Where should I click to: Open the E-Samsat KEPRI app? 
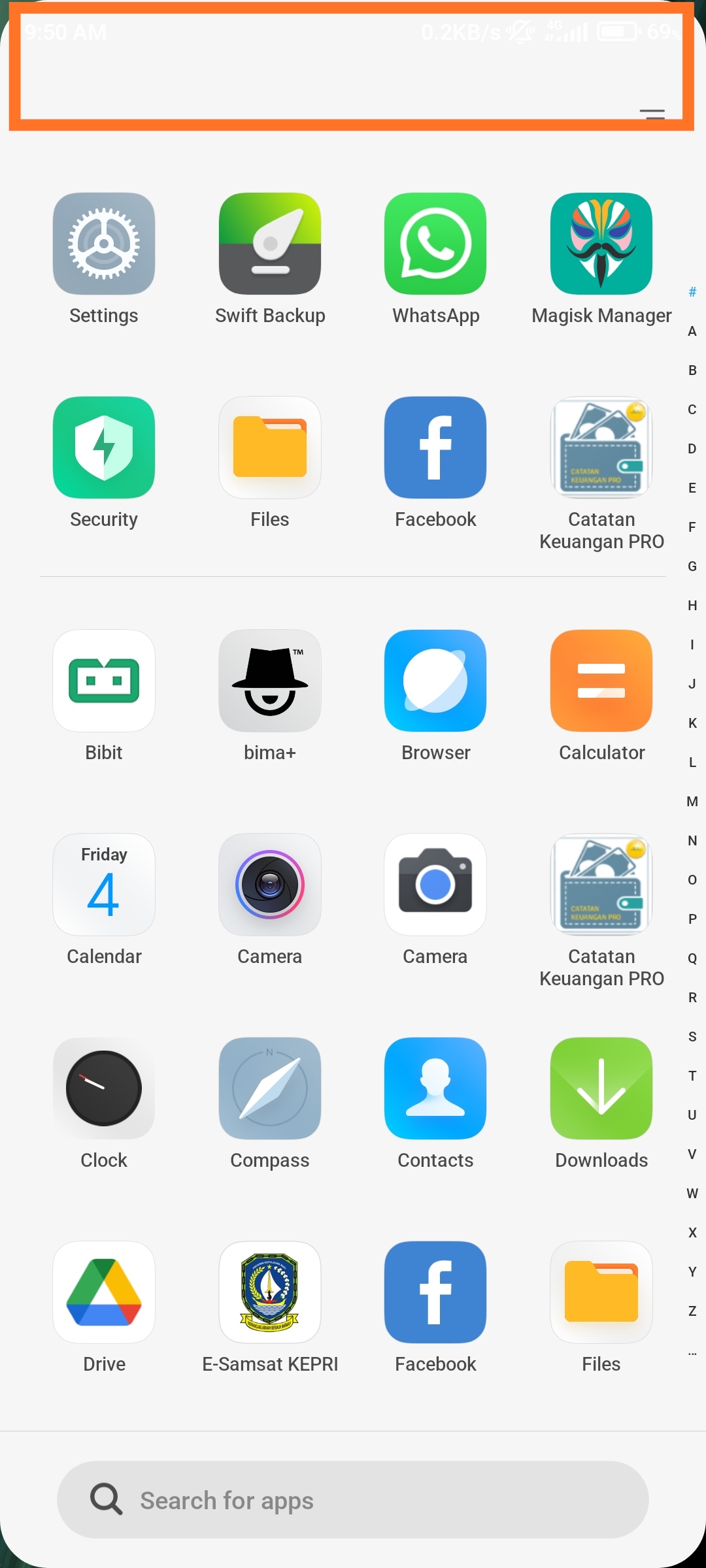[x=269, y=1292]
